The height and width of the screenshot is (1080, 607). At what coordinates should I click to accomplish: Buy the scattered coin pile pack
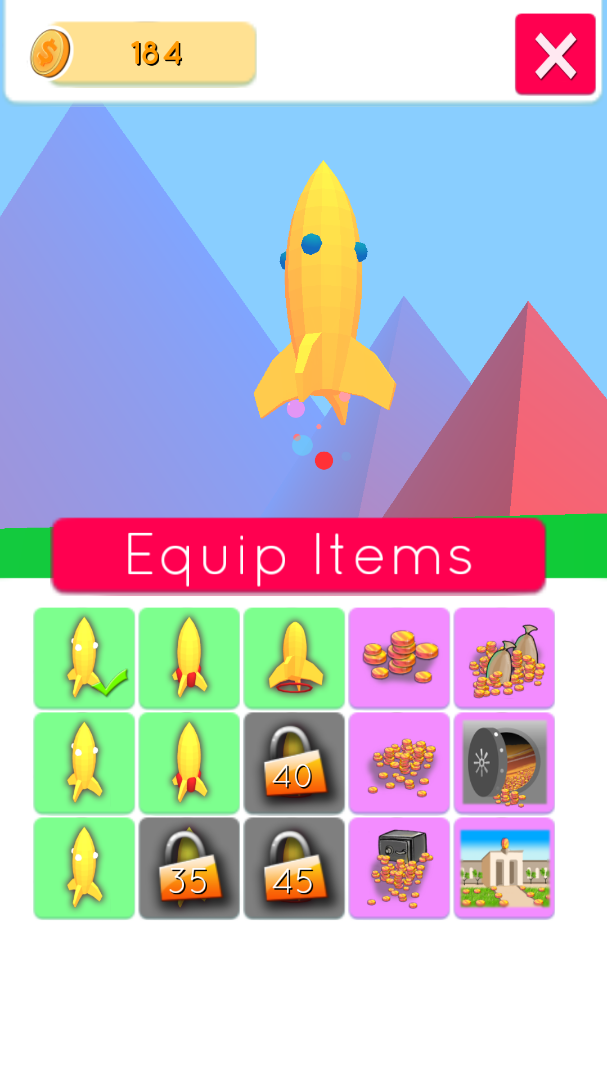[399, 762]
